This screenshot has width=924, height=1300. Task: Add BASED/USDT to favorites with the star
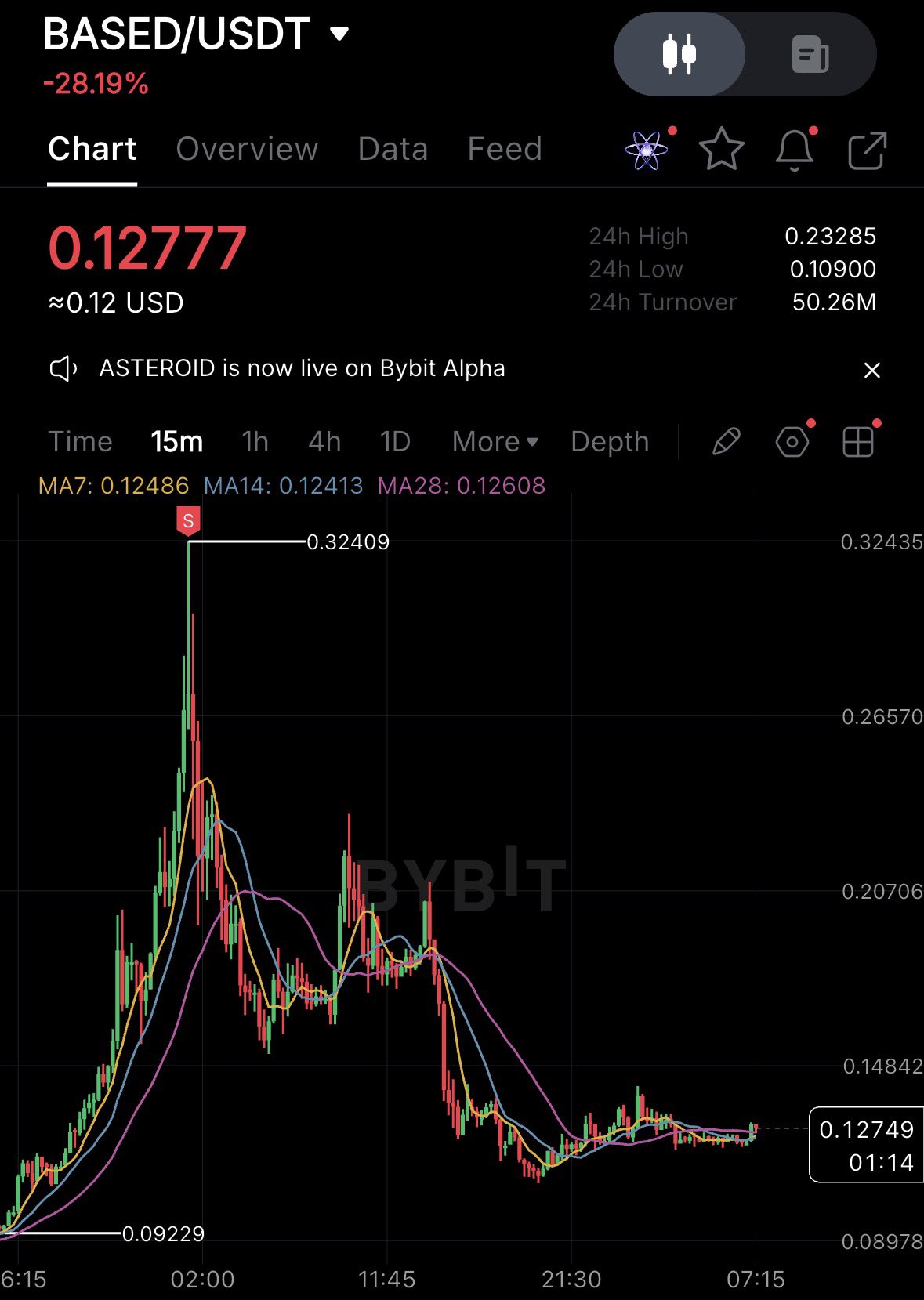(721, 150)
